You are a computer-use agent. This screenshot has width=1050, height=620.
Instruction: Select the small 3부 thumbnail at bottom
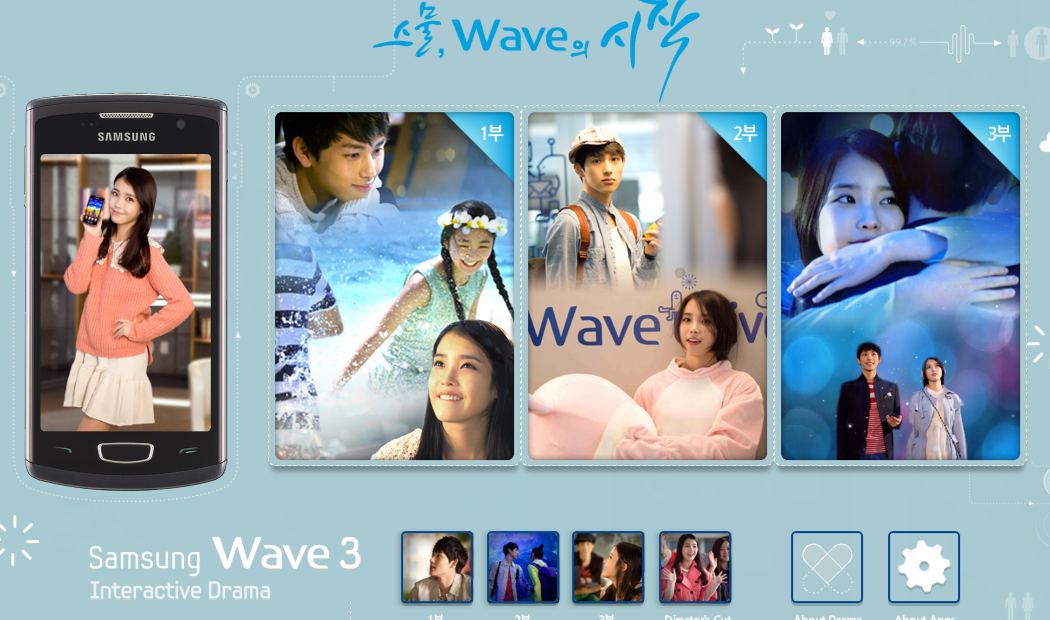click(x=608, y=567)
